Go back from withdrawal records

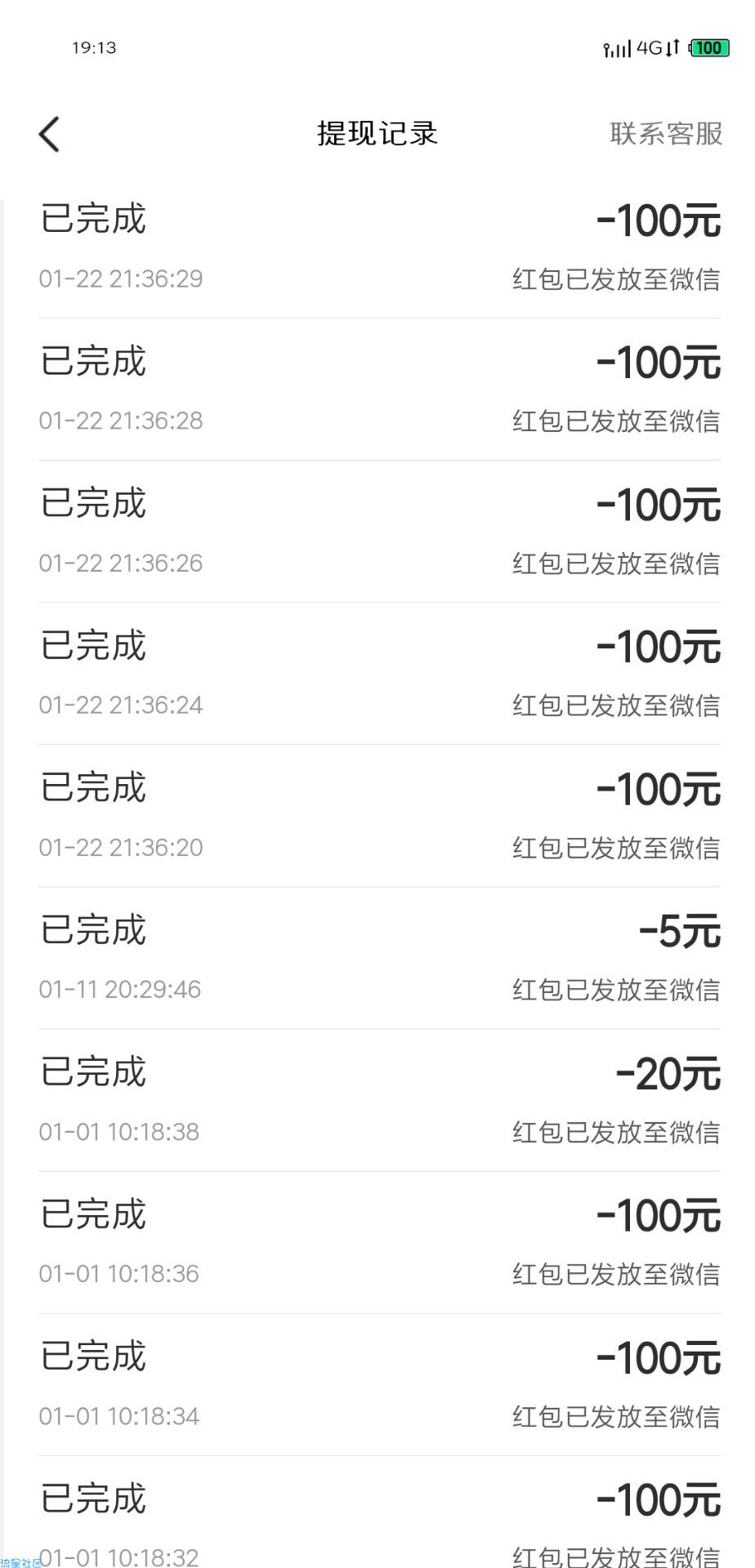[x=49, y=134]
